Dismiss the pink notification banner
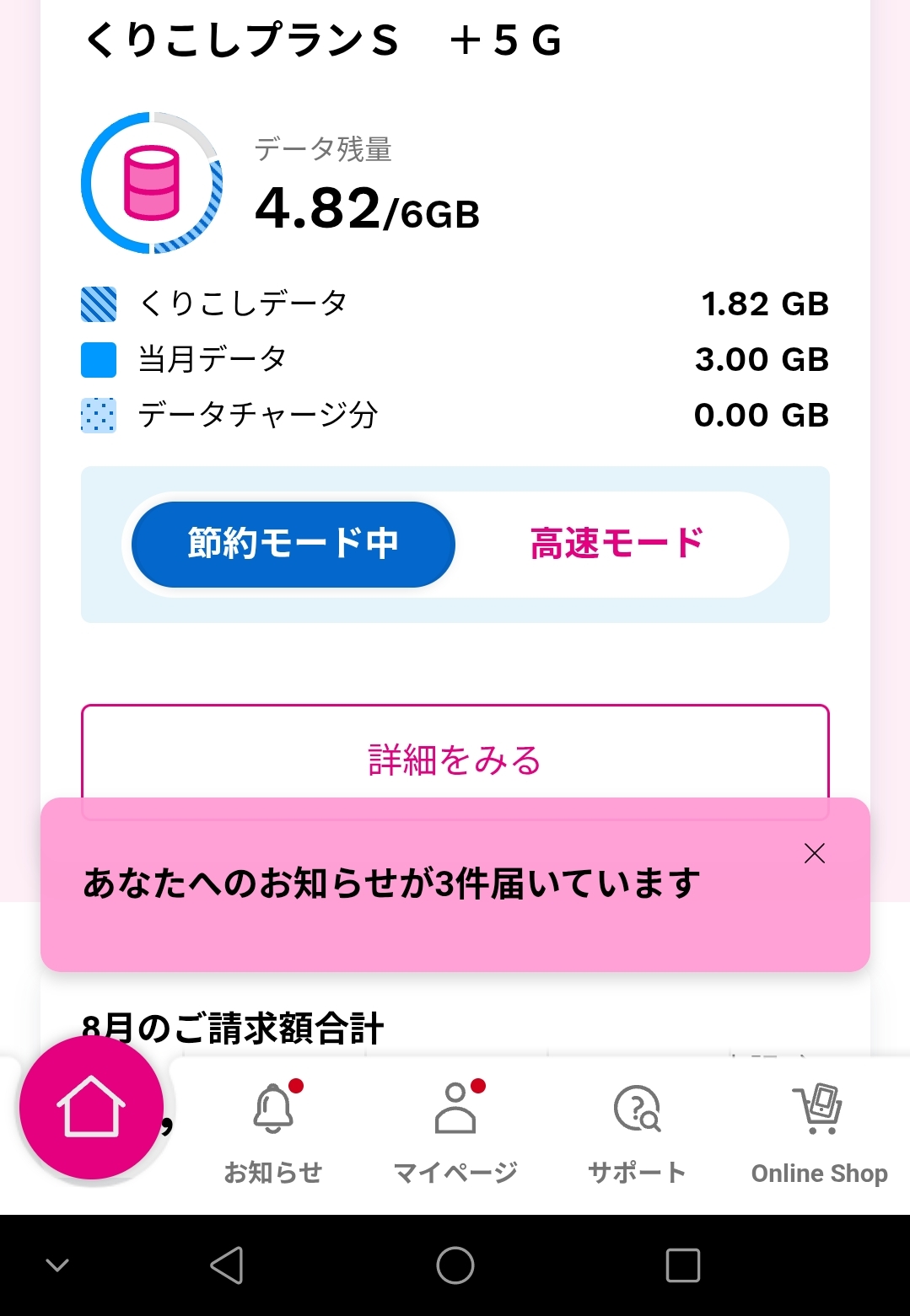The image size is (910, 1316). click(x=814, y=853)
